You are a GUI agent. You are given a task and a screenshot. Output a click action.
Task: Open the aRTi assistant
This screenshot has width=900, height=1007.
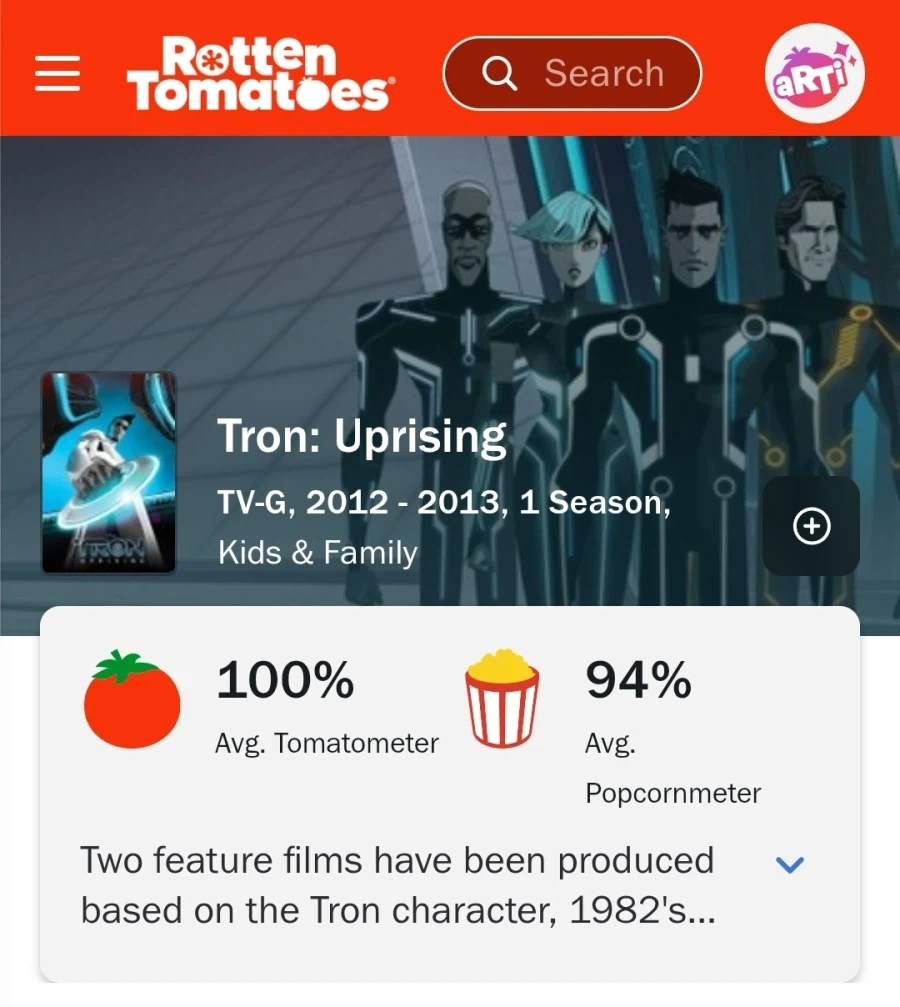[x=814, y=73]
